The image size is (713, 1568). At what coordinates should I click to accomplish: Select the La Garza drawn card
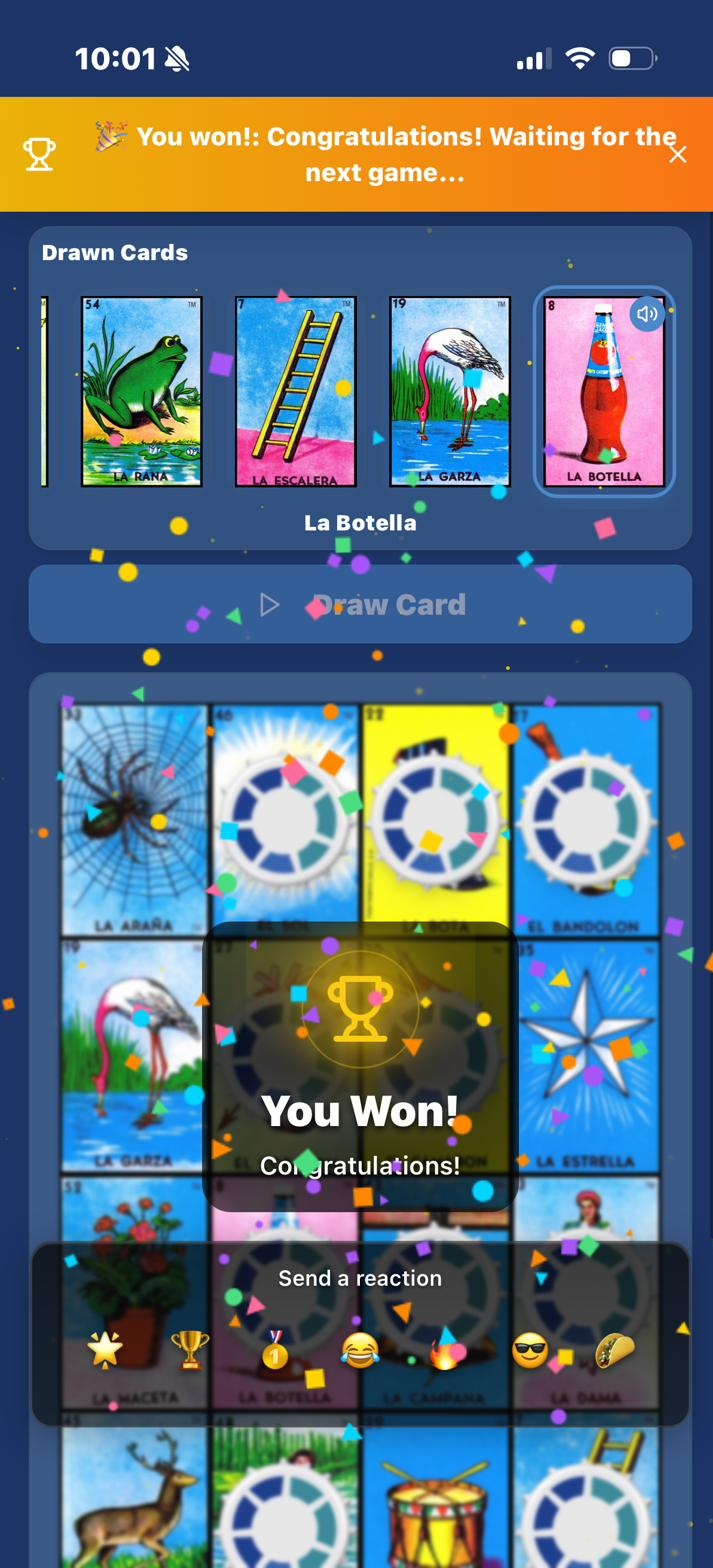pos(449,392)
